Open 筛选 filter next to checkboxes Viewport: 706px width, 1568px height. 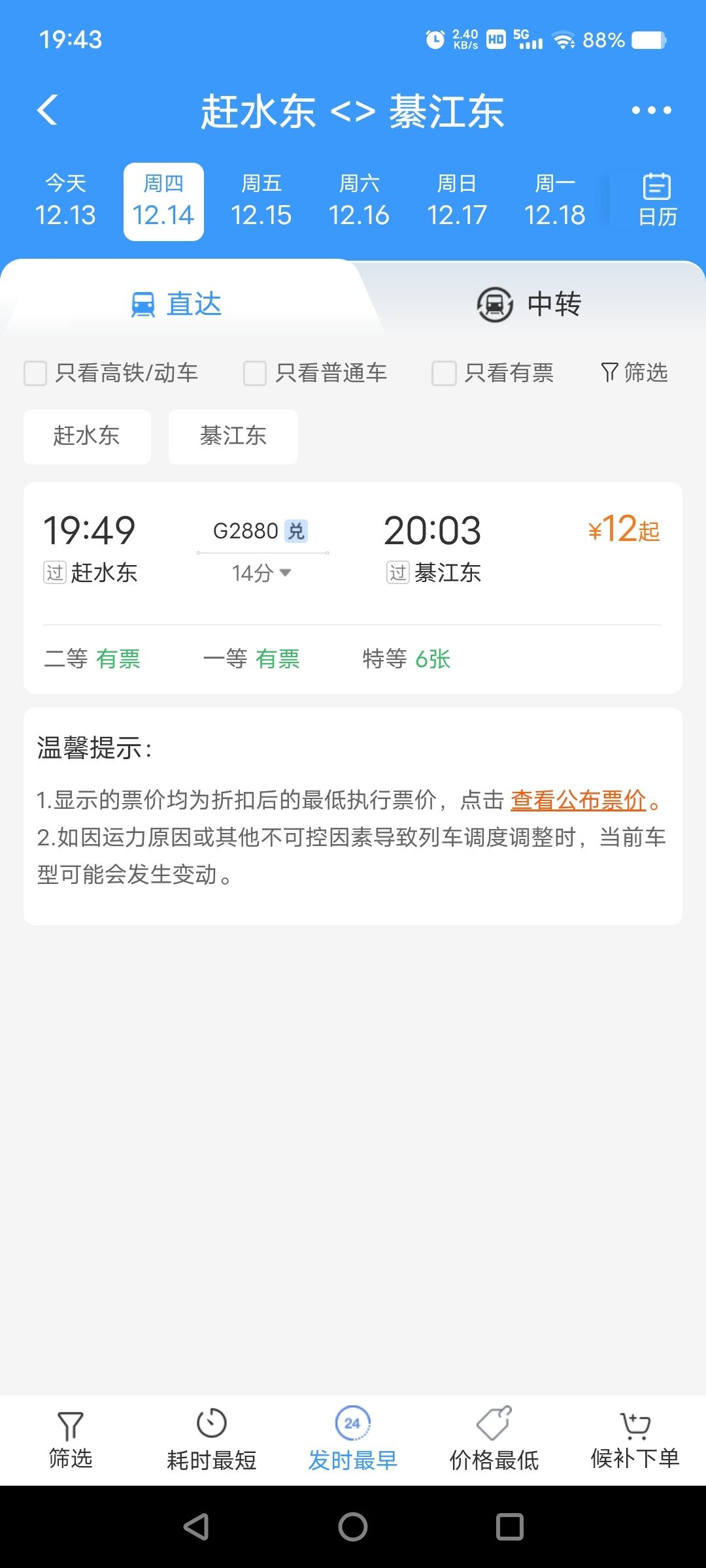(634, 373)
